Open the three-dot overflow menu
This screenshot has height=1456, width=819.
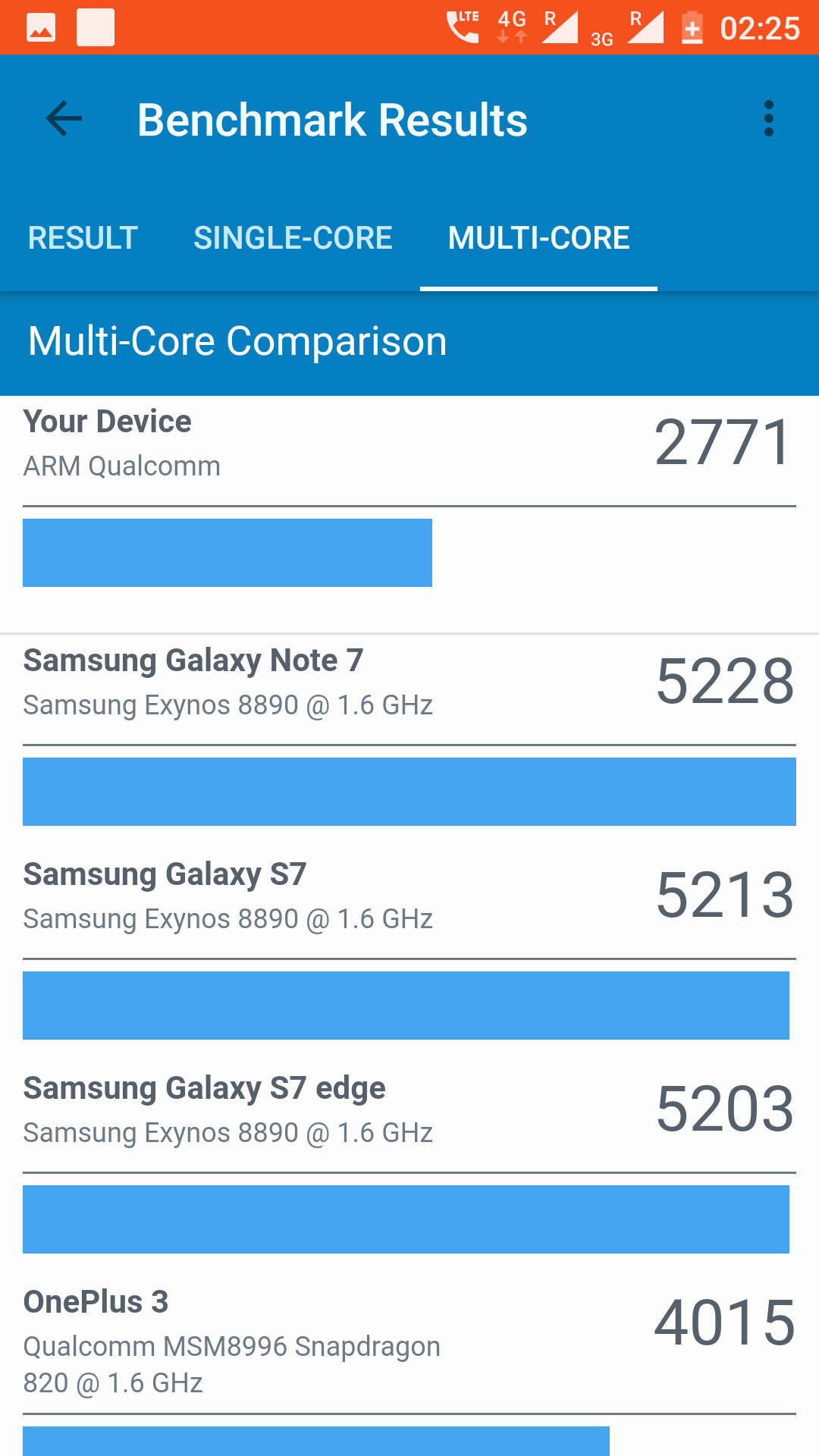click(769, 119)
